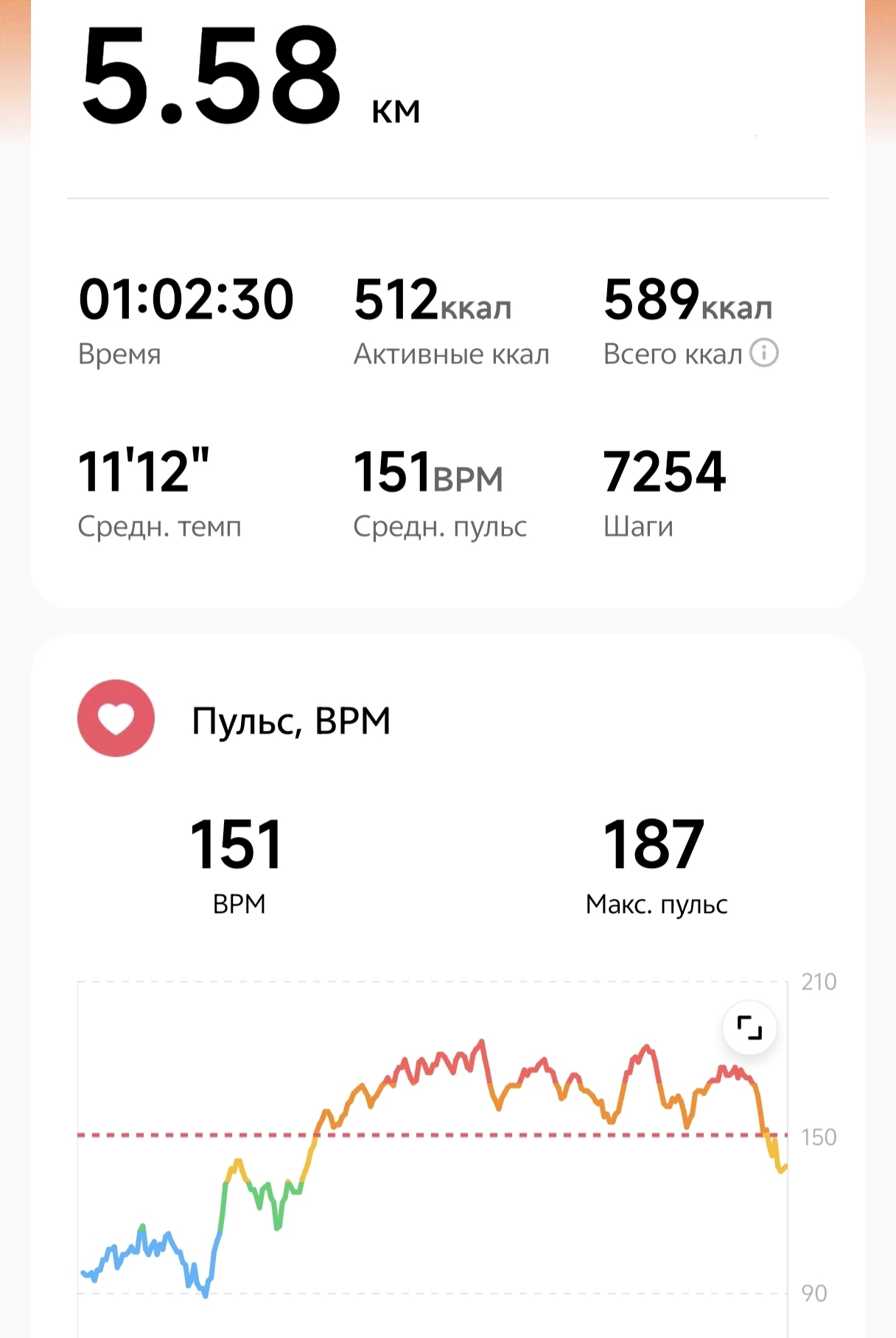Expand the heart rate chart to fullscreen

point(749,1027)
